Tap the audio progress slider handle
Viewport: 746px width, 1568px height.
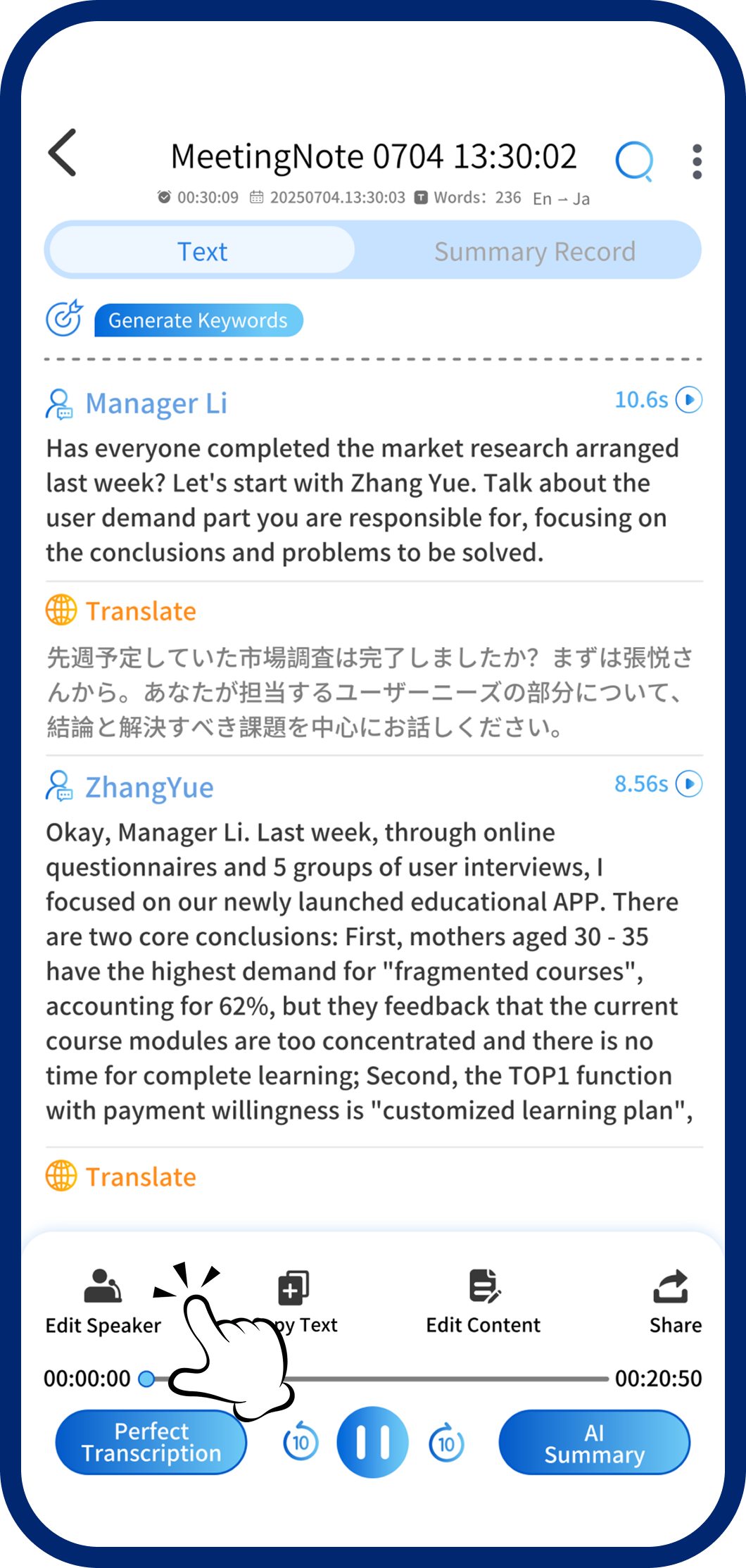[x=146, y=1379]
